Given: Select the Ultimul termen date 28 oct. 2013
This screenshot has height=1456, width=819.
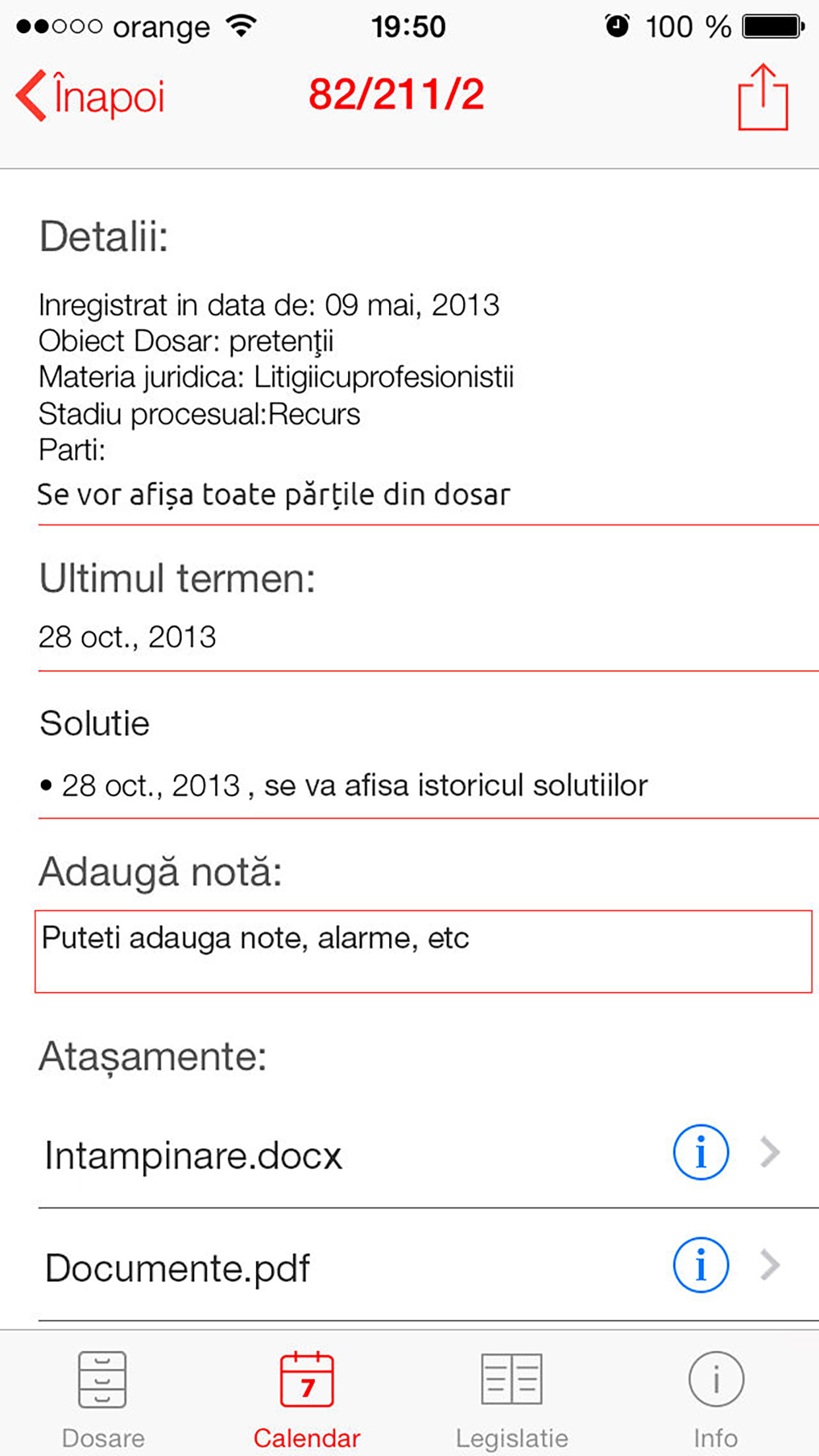Looking at the screenshot, I should click(127, 636).
